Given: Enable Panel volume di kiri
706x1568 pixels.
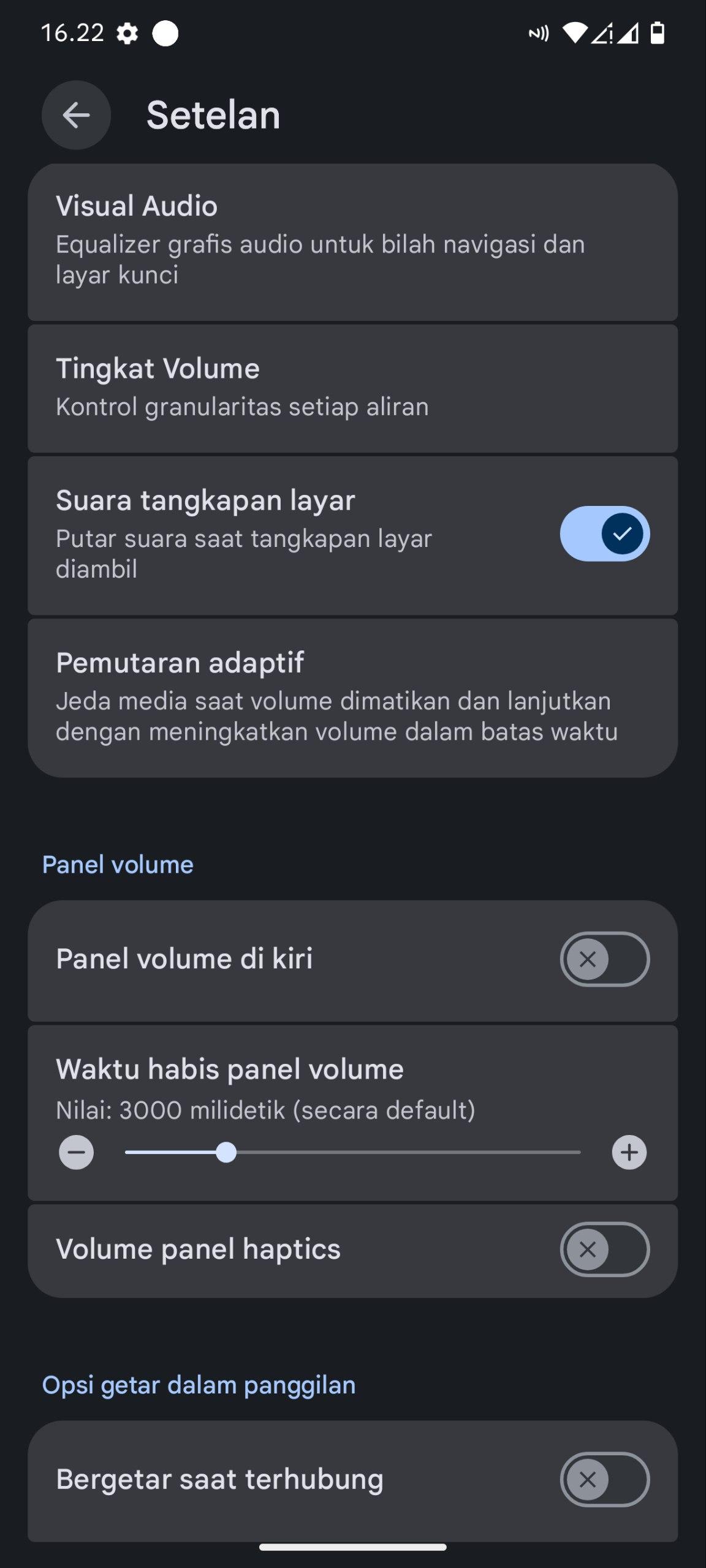Looking at the screenshot, I should pyautogui.click(x=604, y=959).
